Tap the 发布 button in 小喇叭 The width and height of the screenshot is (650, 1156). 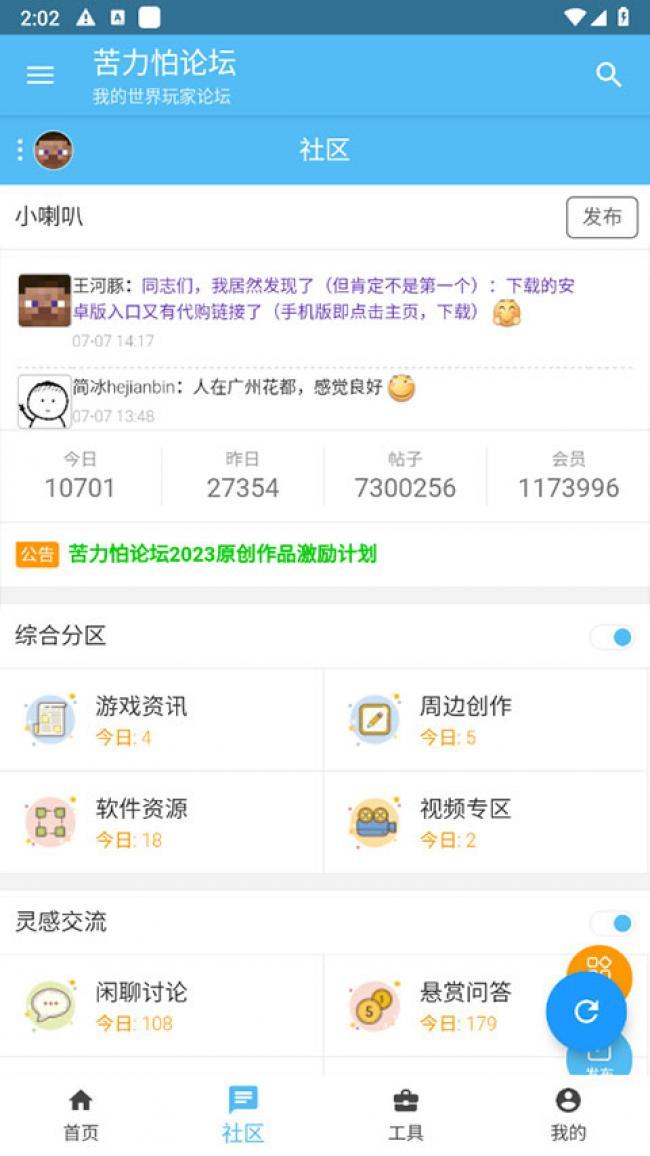601,217
